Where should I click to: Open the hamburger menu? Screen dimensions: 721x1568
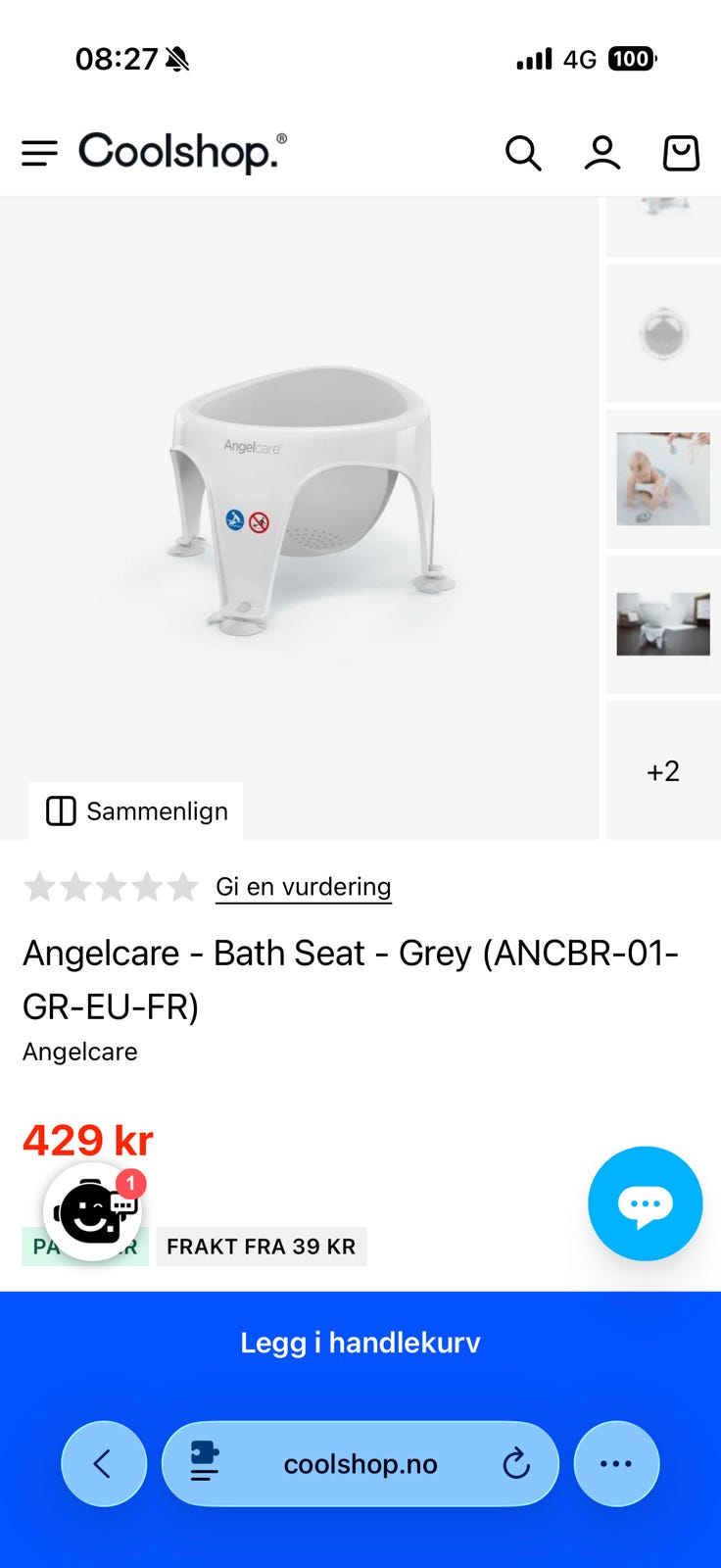(x=39, y=153)
